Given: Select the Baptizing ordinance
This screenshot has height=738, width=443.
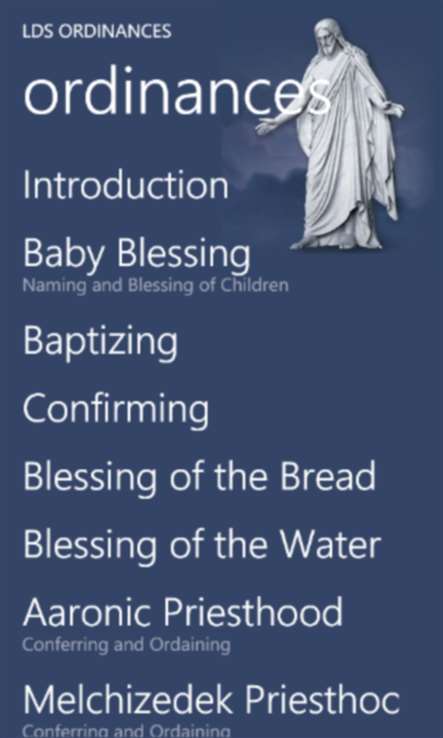Looking at the screenshot, I should coord(100,343).
